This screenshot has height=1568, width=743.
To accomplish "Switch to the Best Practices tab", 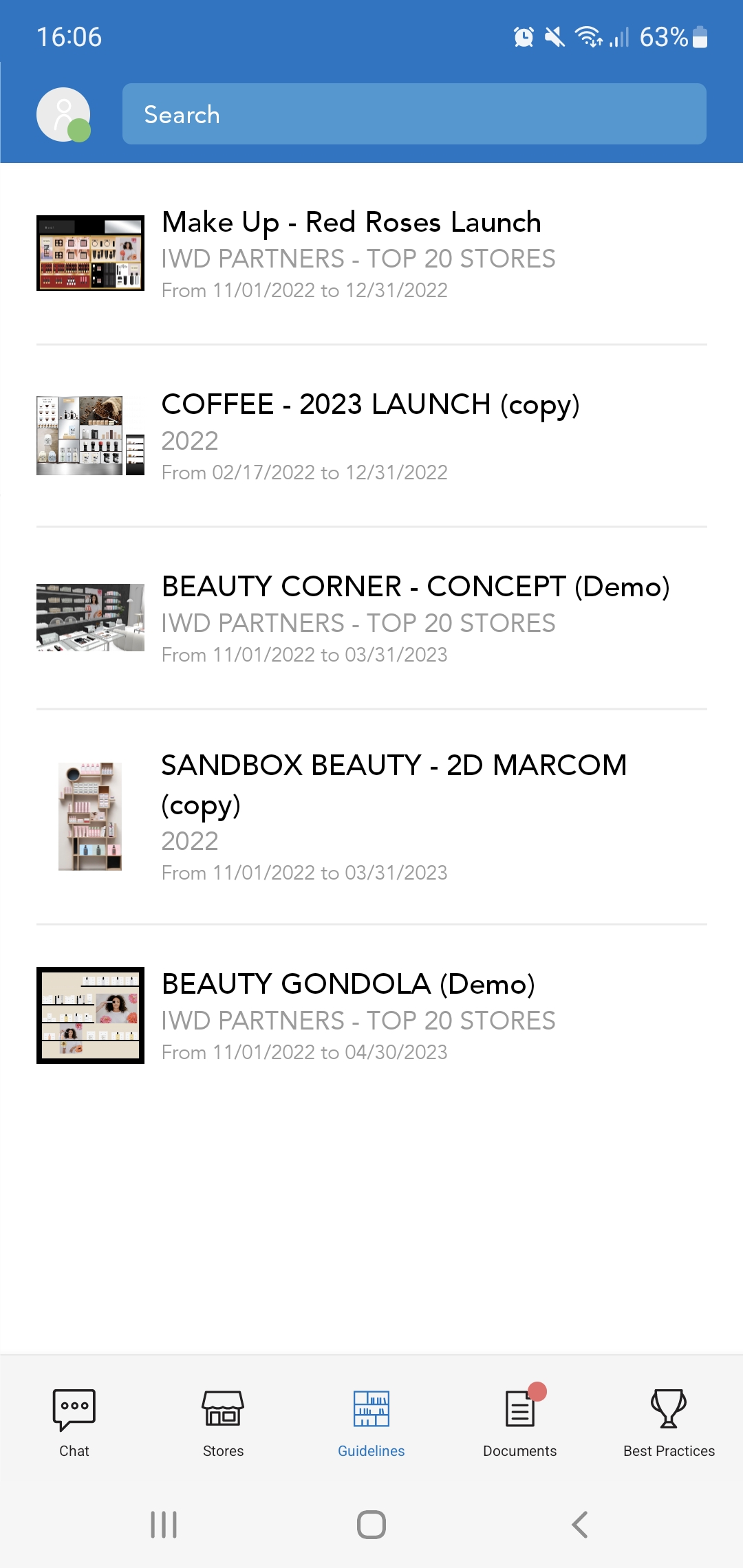I will point(669,1422).
